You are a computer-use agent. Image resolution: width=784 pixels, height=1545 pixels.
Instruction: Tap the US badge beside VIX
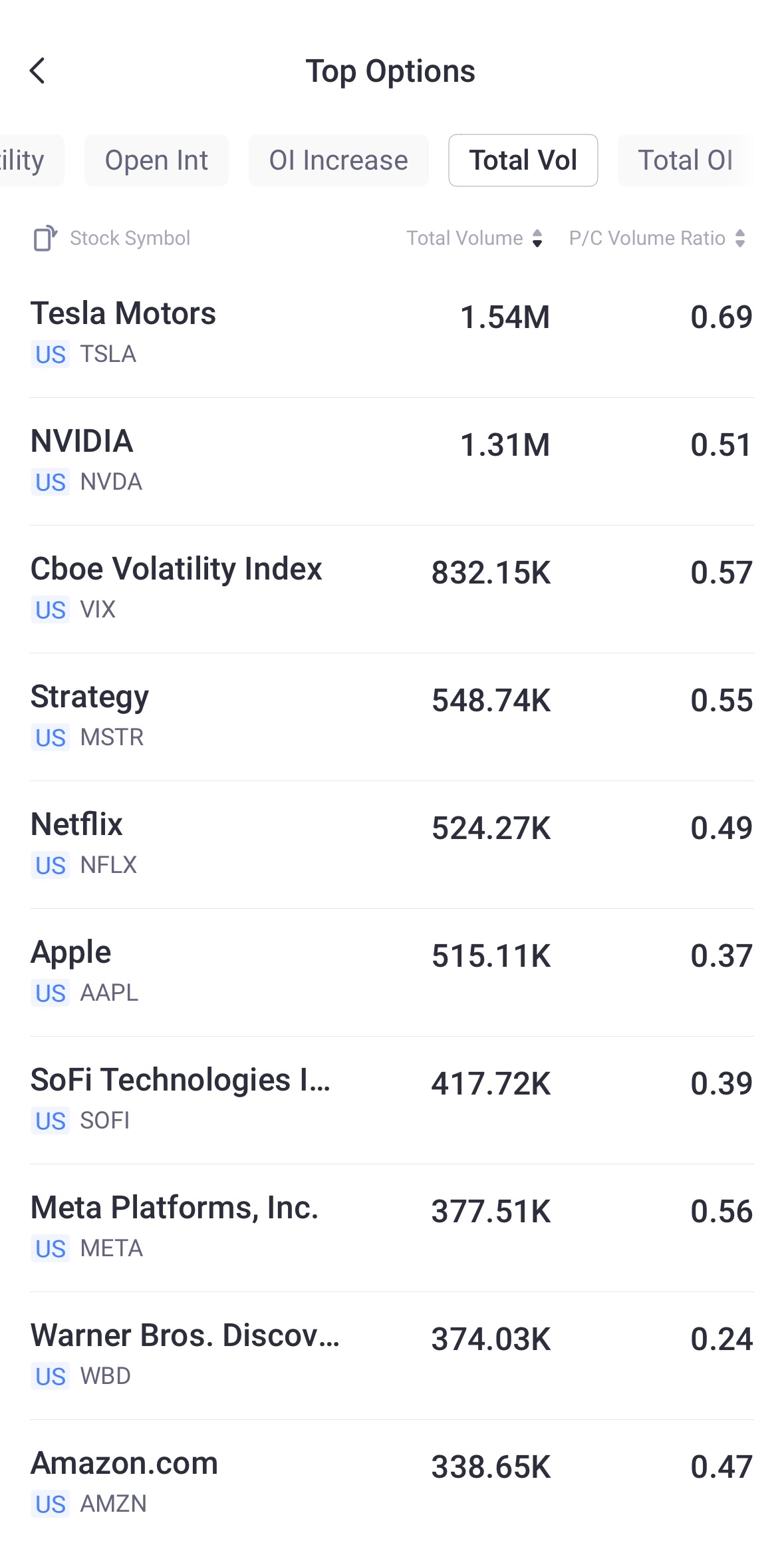[50, 610]
